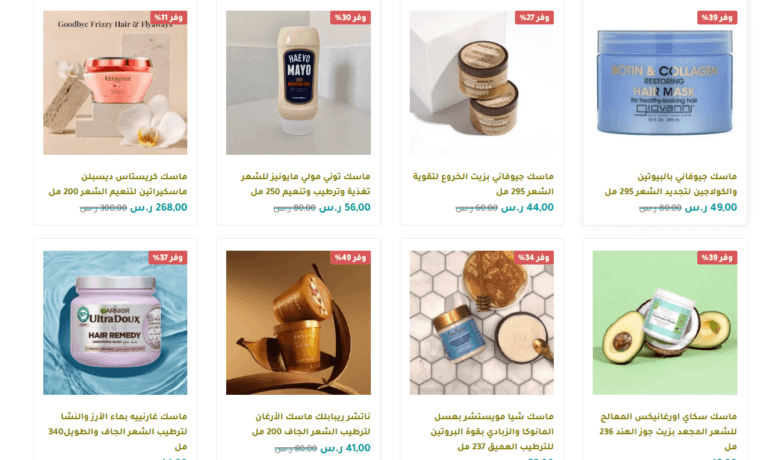Select Sky Organics coconut oil mask card
770x460 pixels.
(664, 322)
